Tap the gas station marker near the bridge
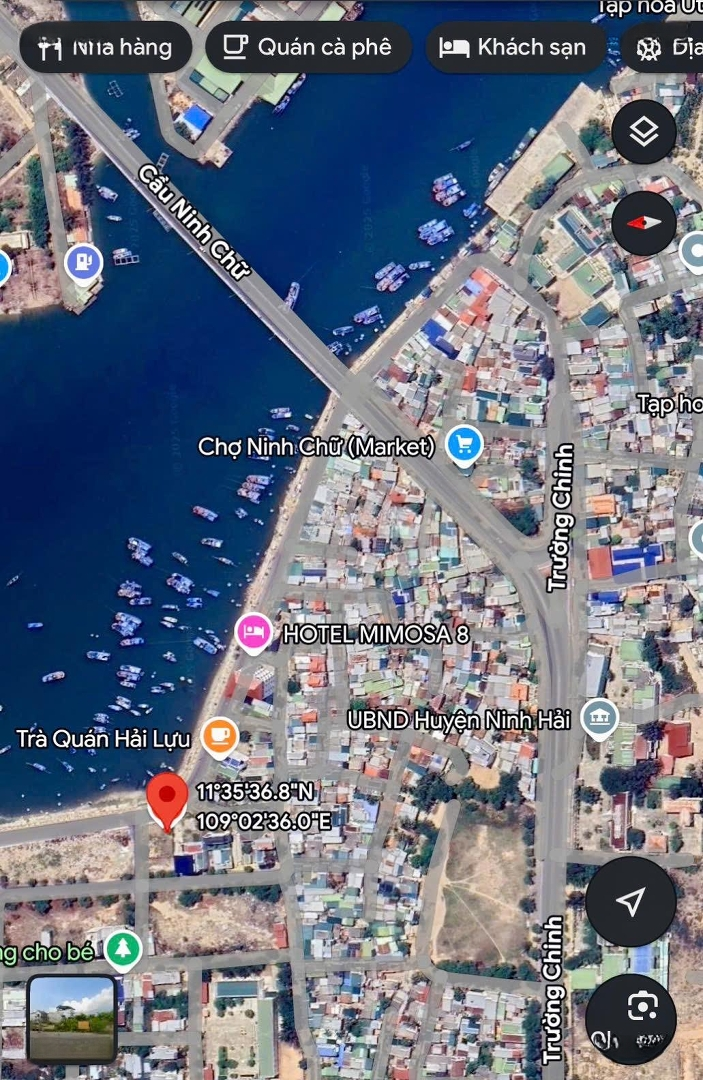The width and height of the screenshot is (703, 1080). [84, 263]
